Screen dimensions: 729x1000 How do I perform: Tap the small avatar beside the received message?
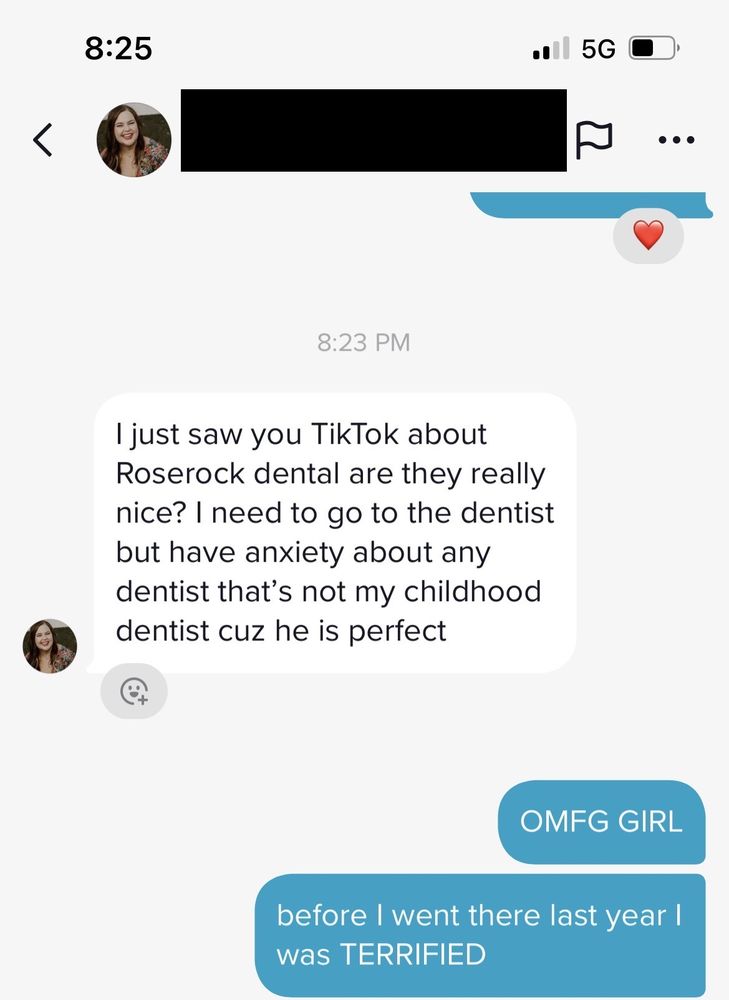pos(50,646)
